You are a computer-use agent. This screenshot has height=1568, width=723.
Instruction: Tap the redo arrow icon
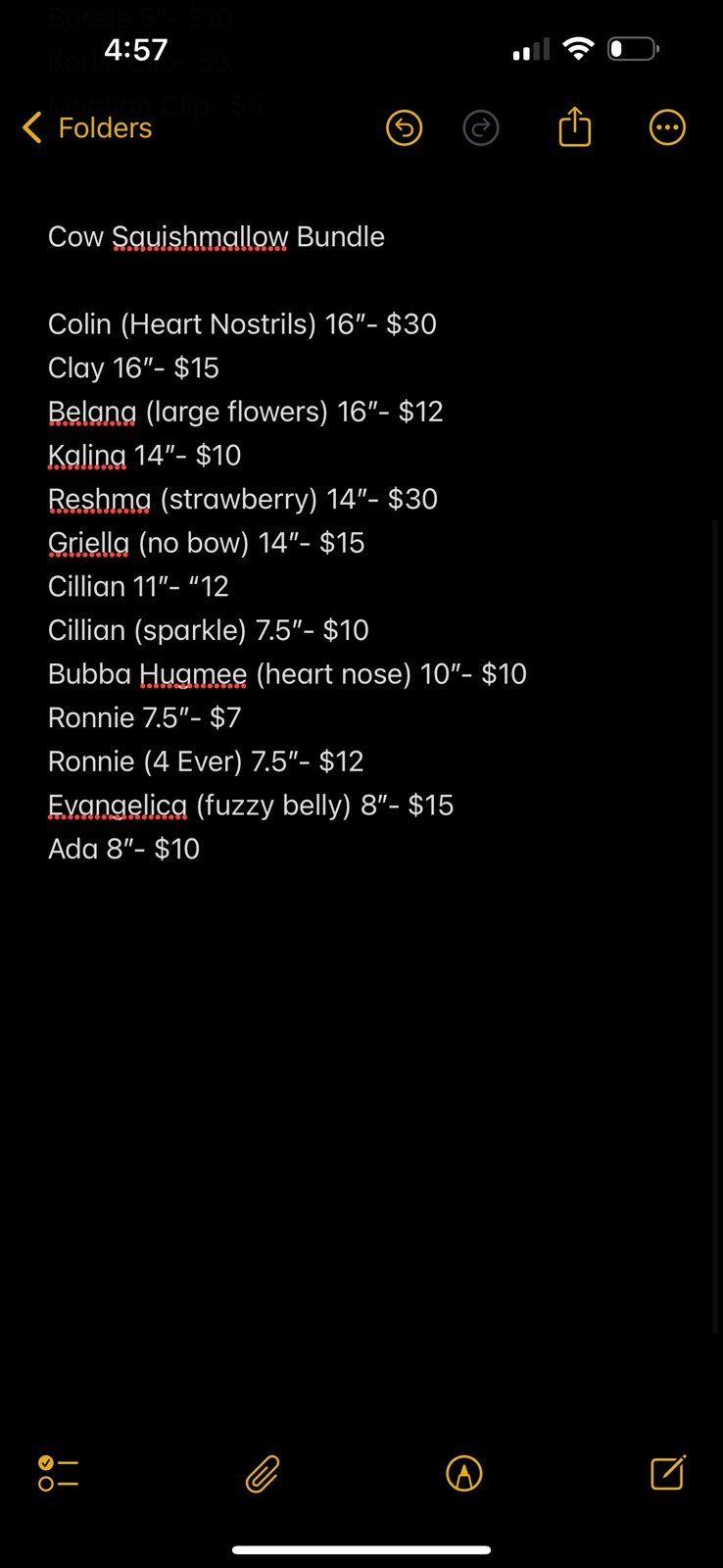[x=481, y=127]
